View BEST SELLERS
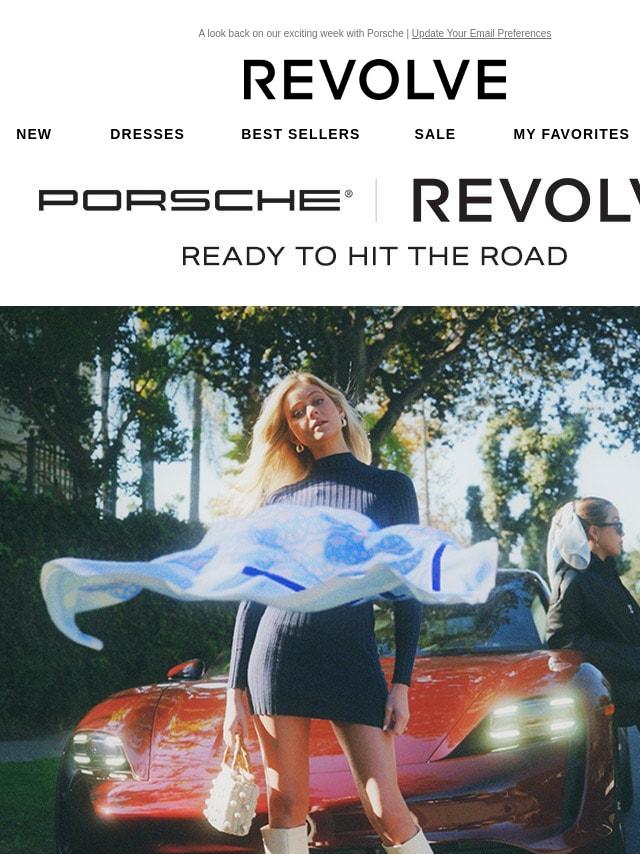The image size is (640, 854). point(300,134)
